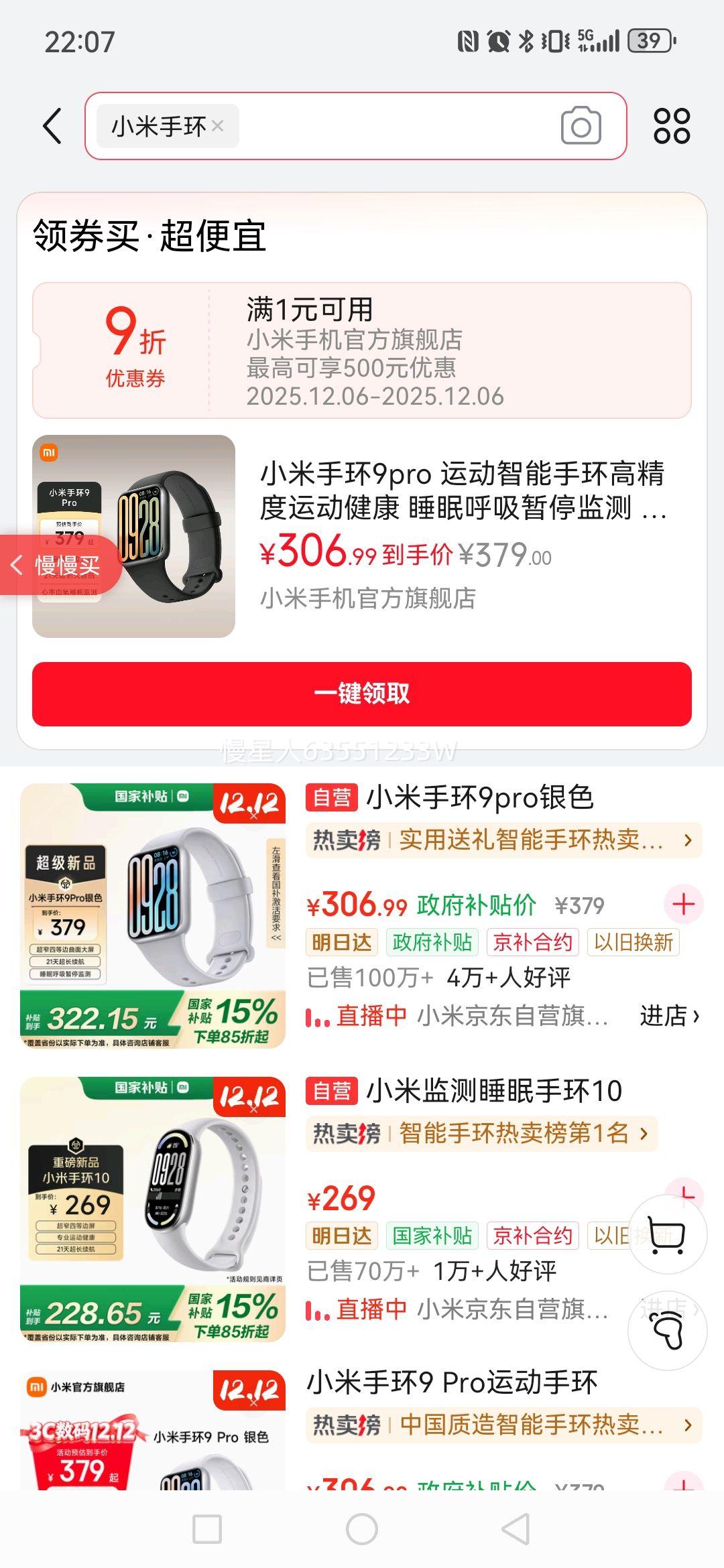Open the floating footprint browsing history
The height and width of the screenshot is (1568, 724).
click(667, 1329)
